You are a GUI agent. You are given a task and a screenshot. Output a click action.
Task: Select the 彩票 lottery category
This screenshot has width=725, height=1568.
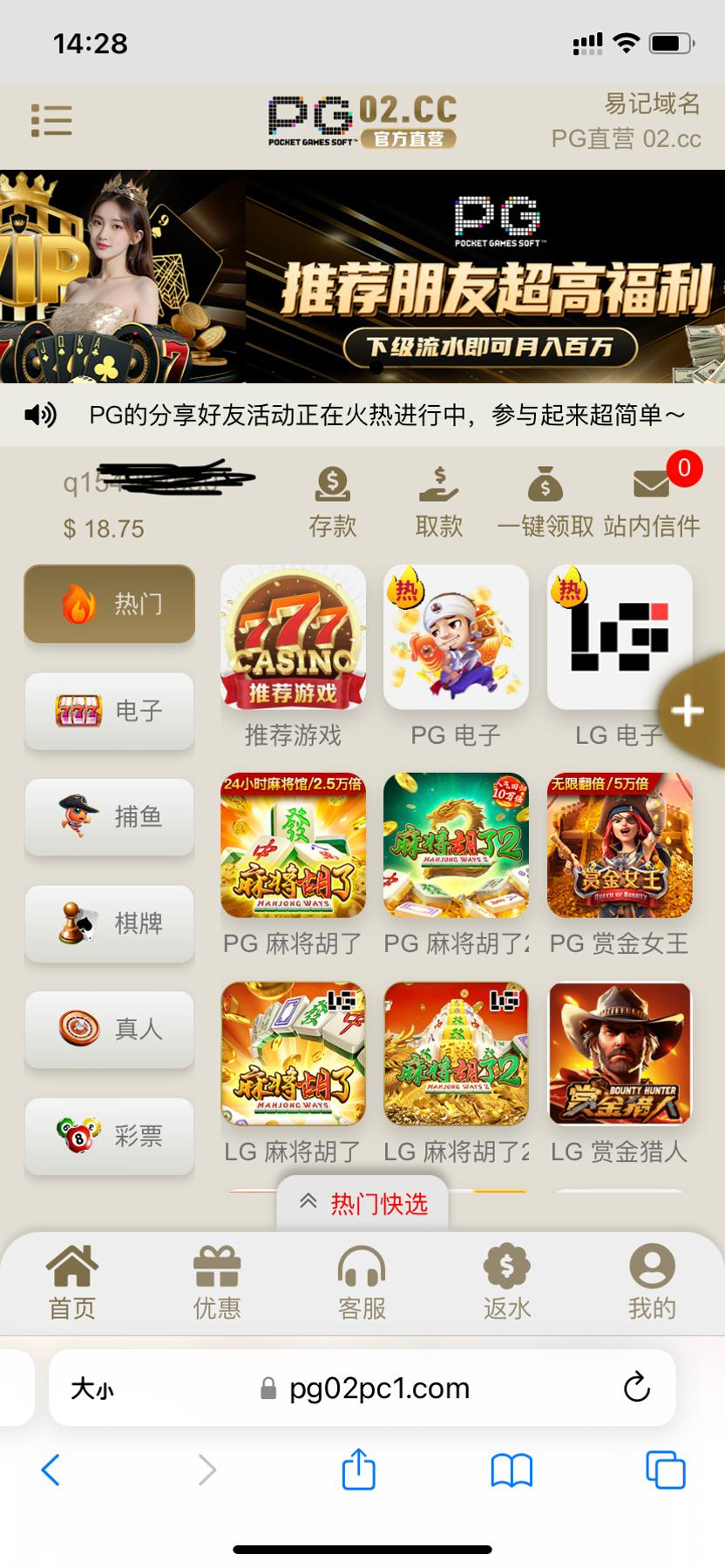[109, 1136]
